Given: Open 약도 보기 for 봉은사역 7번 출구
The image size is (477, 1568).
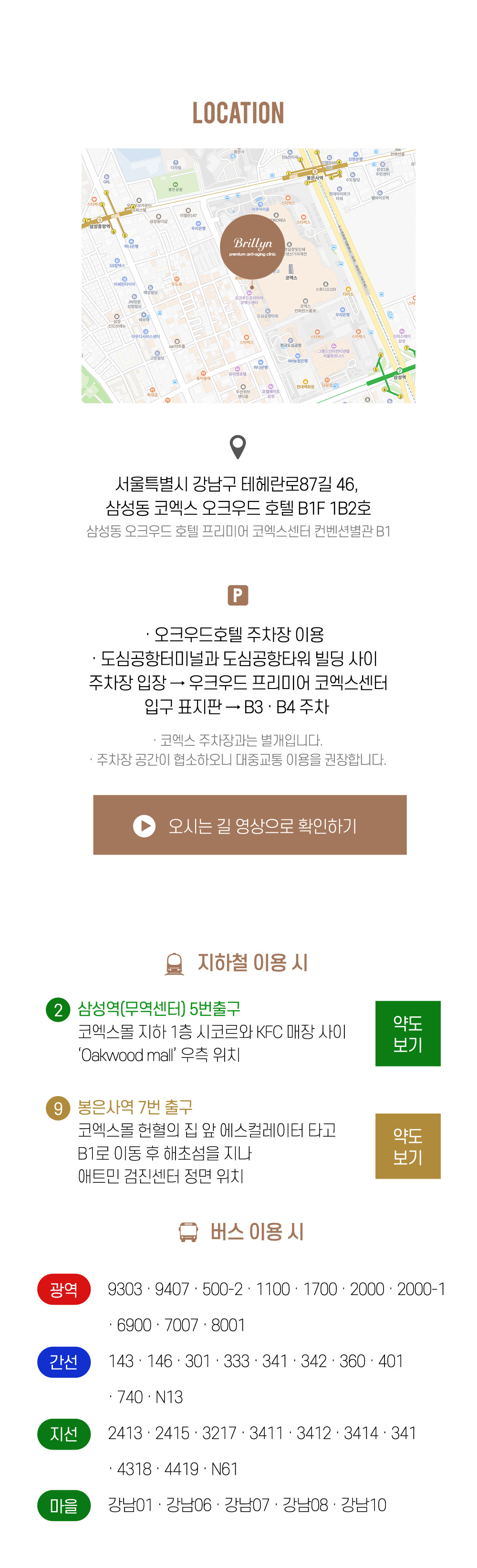Looking at the screenshot, I should 407,1146.
